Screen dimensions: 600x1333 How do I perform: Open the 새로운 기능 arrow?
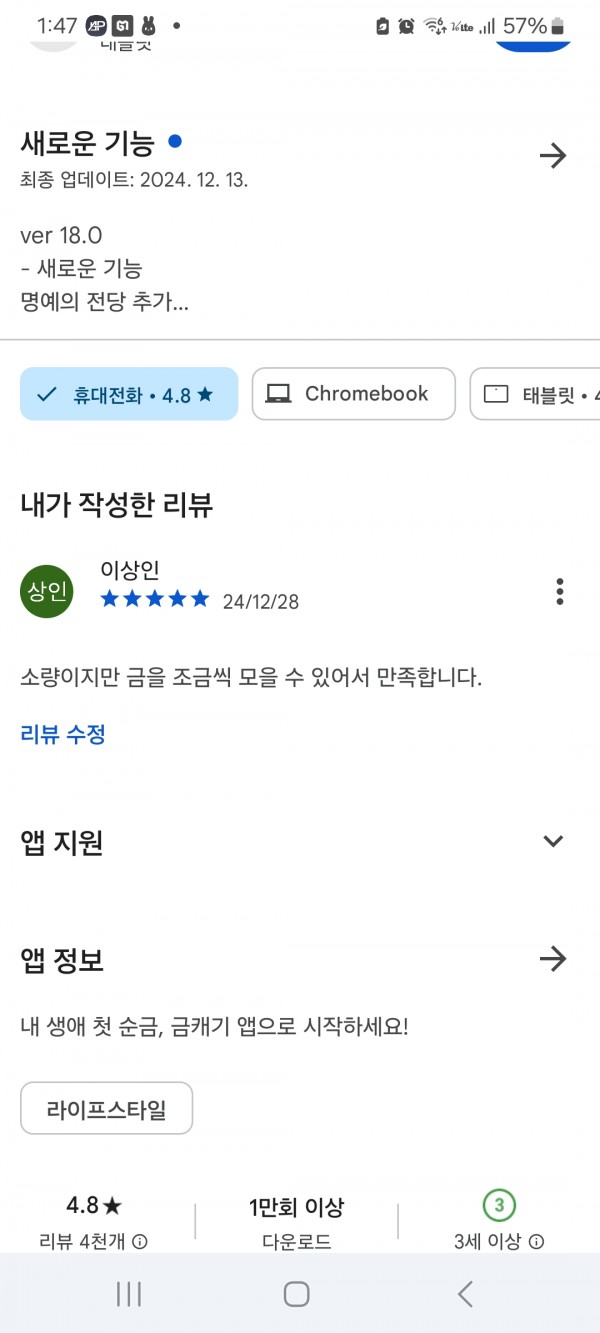click(553, 156)
